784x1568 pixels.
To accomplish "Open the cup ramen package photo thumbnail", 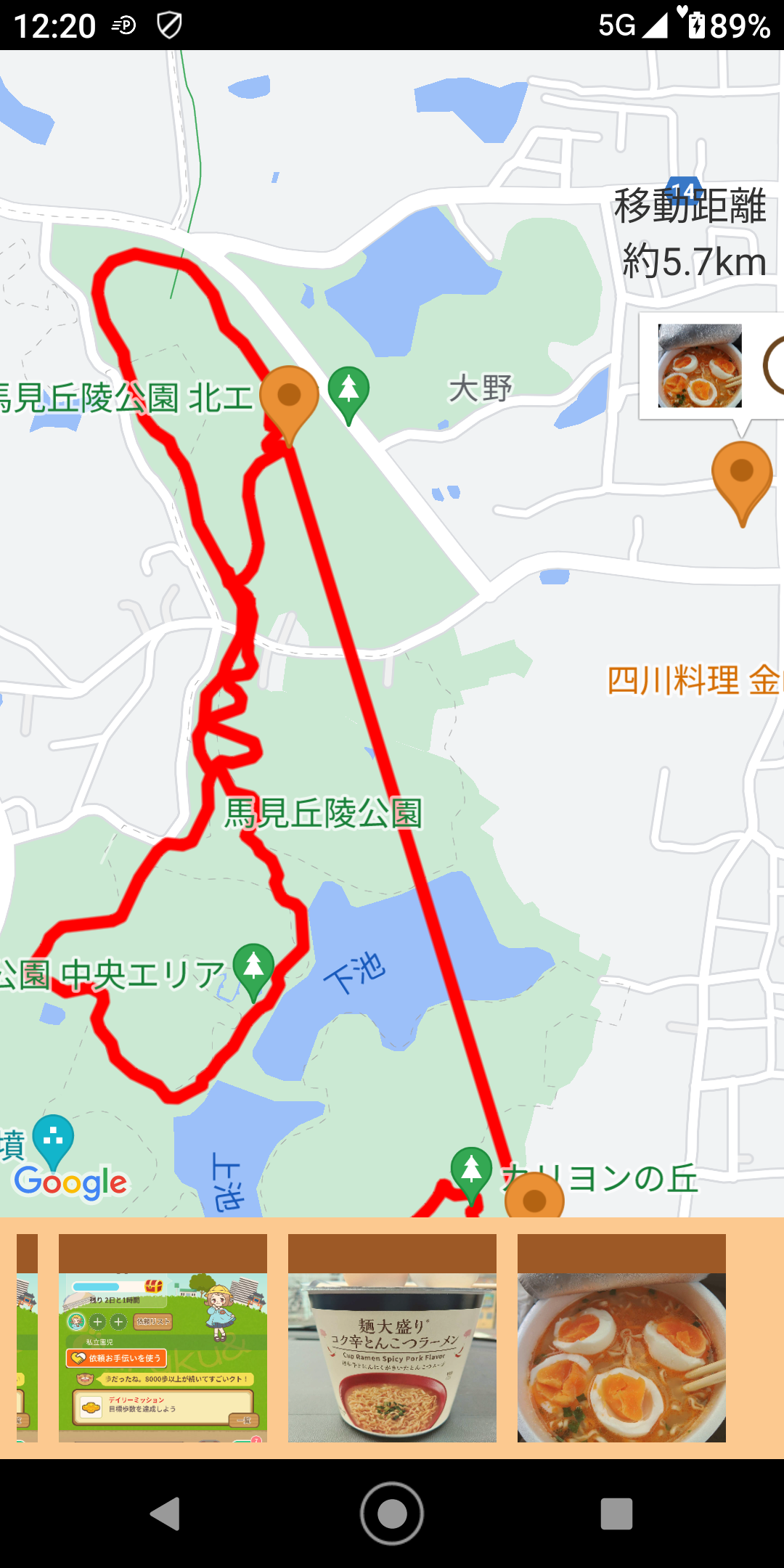I will (392, 1338).
